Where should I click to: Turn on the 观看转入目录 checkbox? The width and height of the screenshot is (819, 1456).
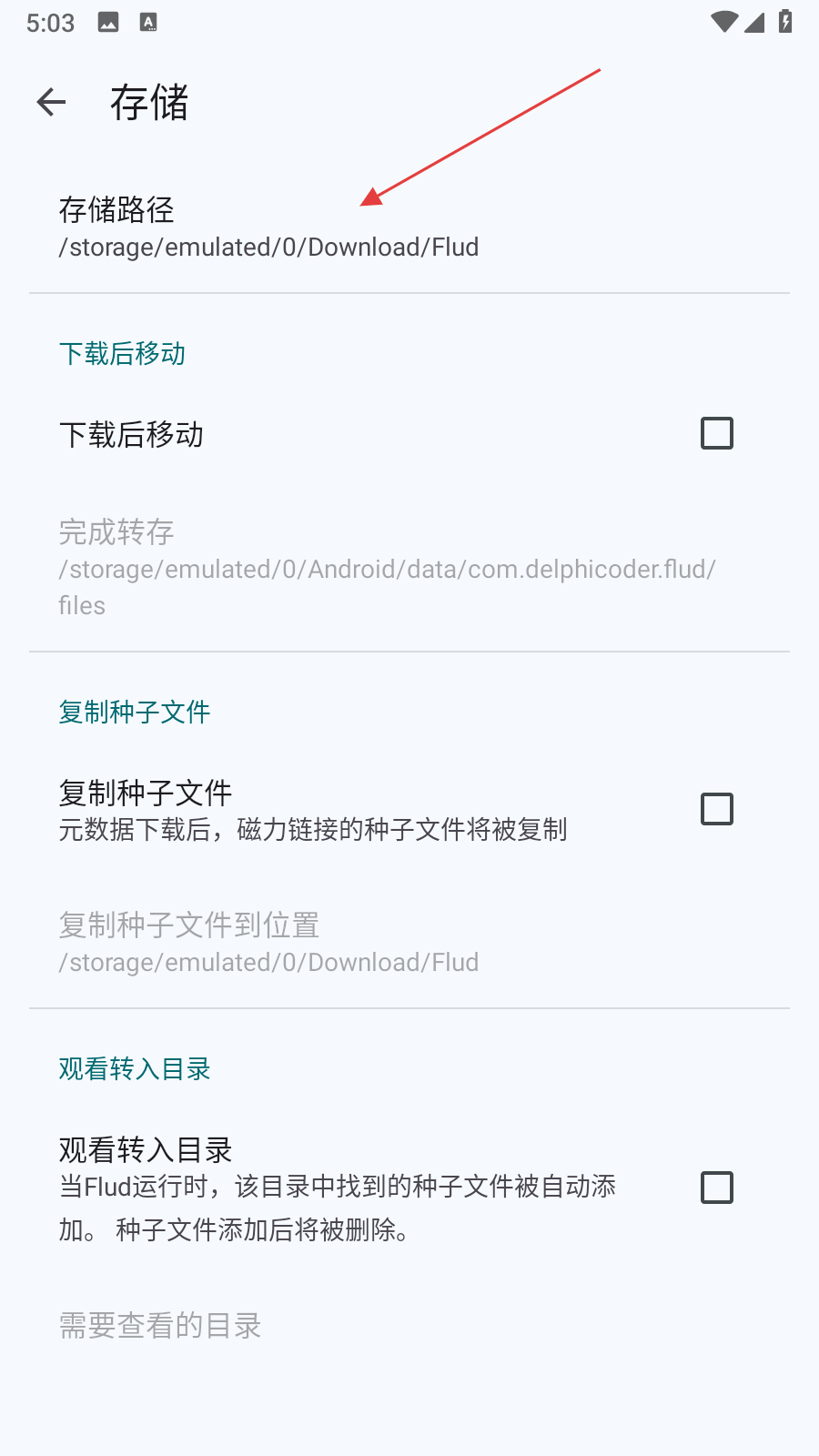[x=717, y=1188]
